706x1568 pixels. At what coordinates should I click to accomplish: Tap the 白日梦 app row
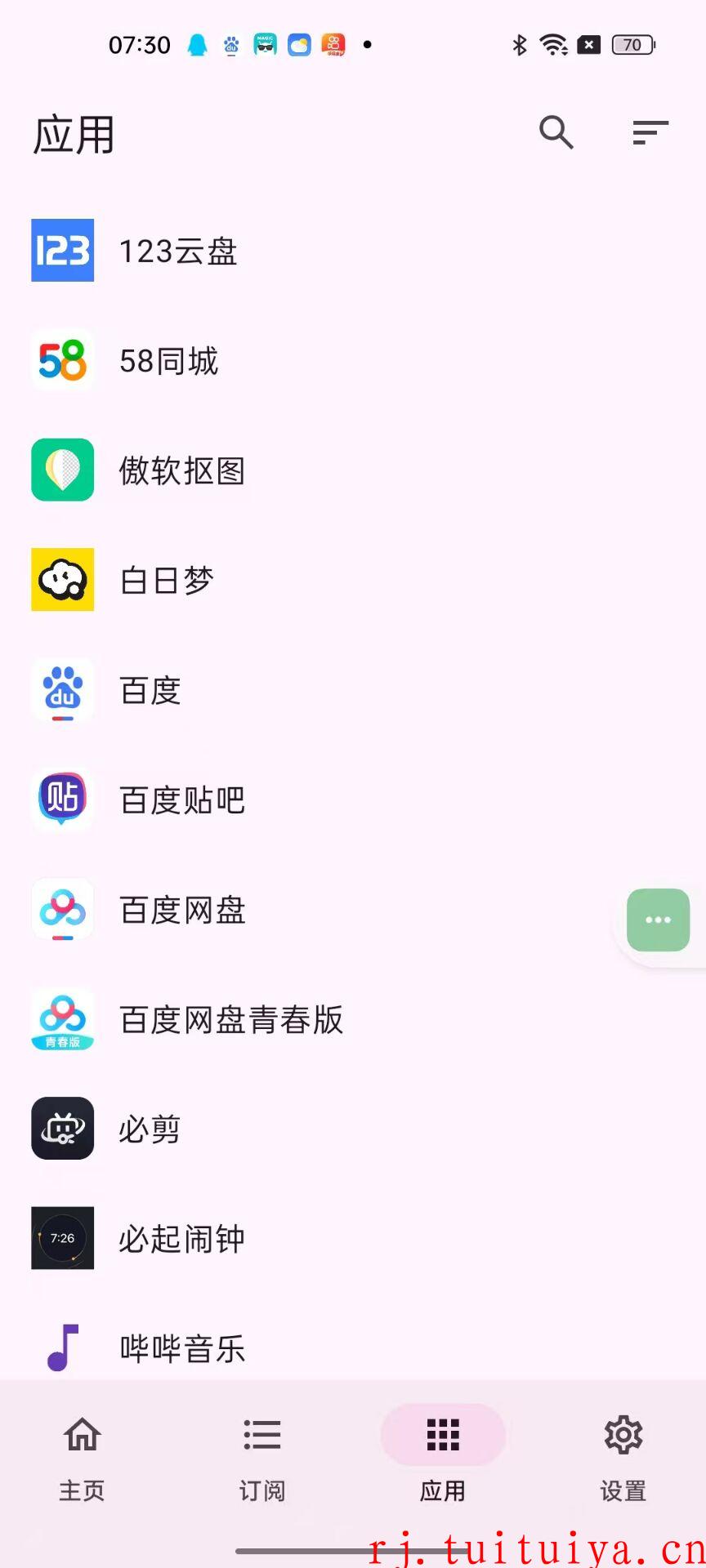click(353, 580)
